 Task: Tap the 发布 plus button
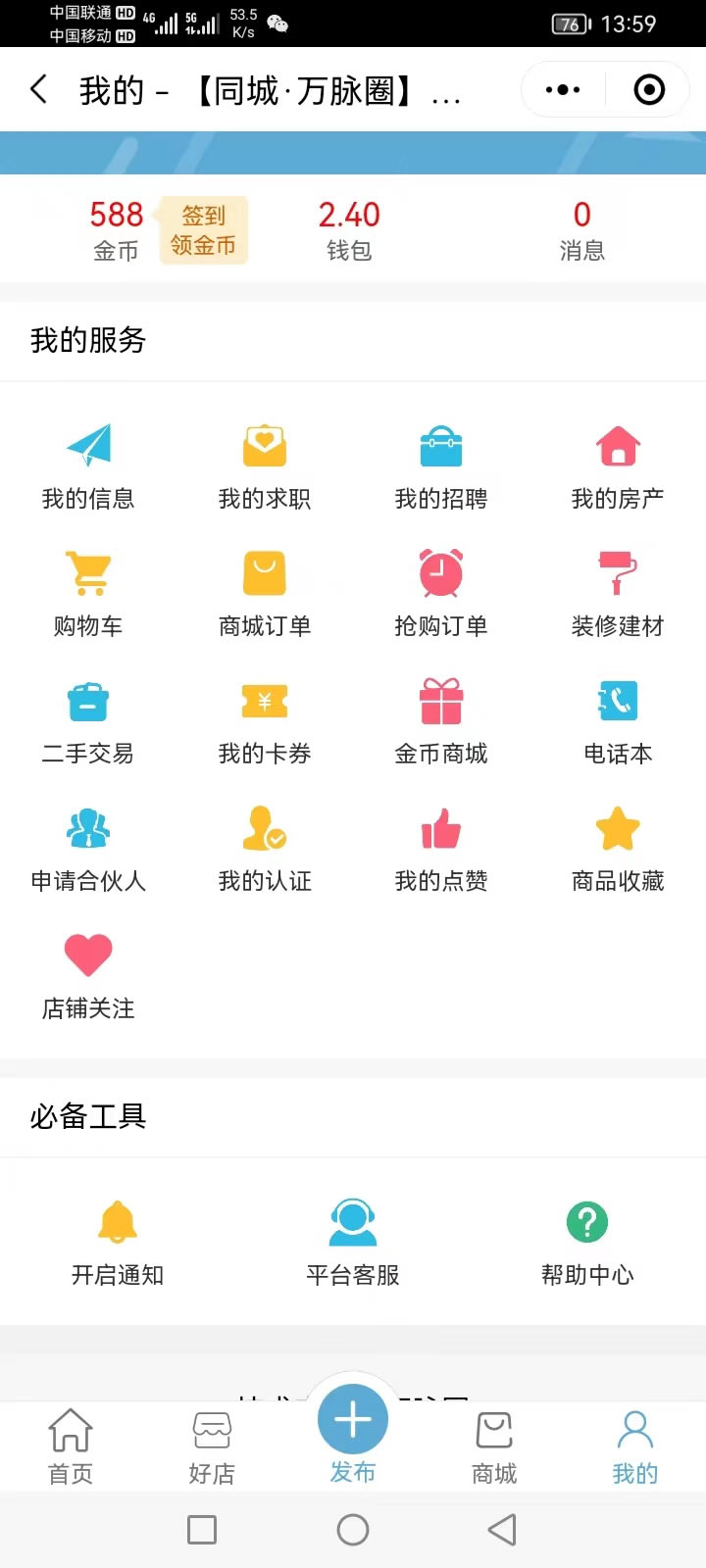(353, 1420)
